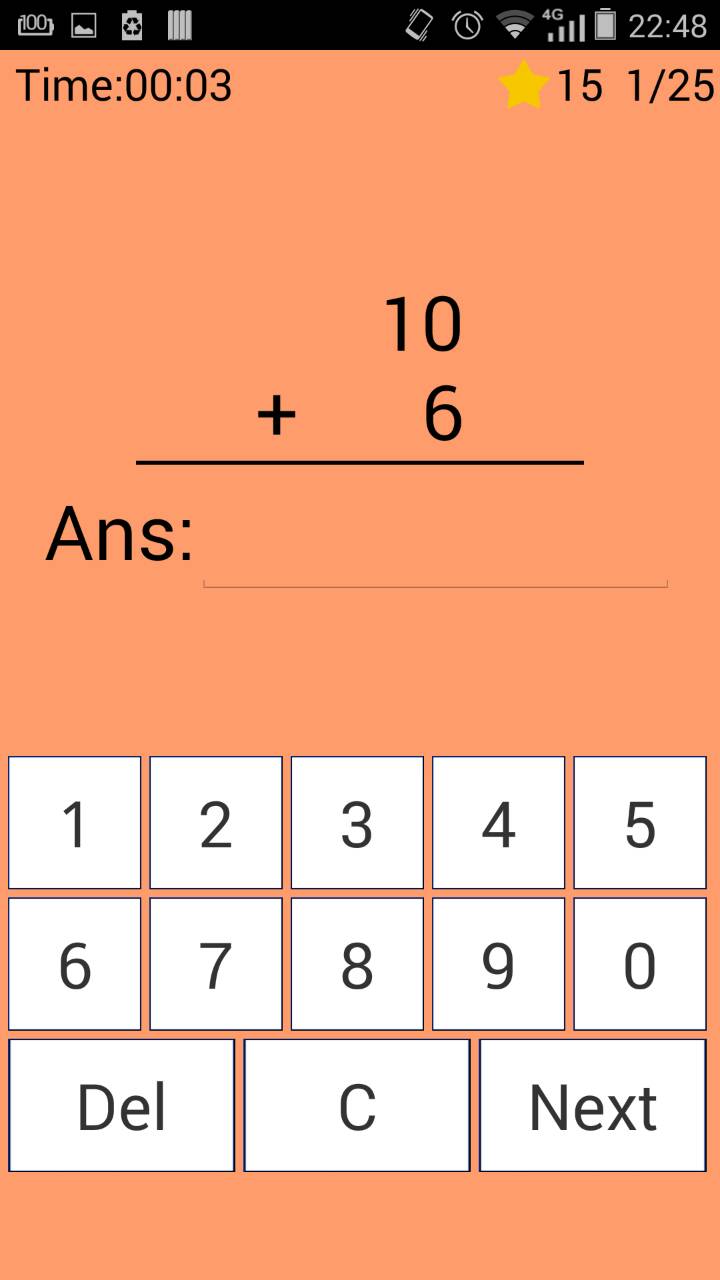Clear the answer with C
Image resolution: width=720 pixels, height=1280 pixels.
357,1106
